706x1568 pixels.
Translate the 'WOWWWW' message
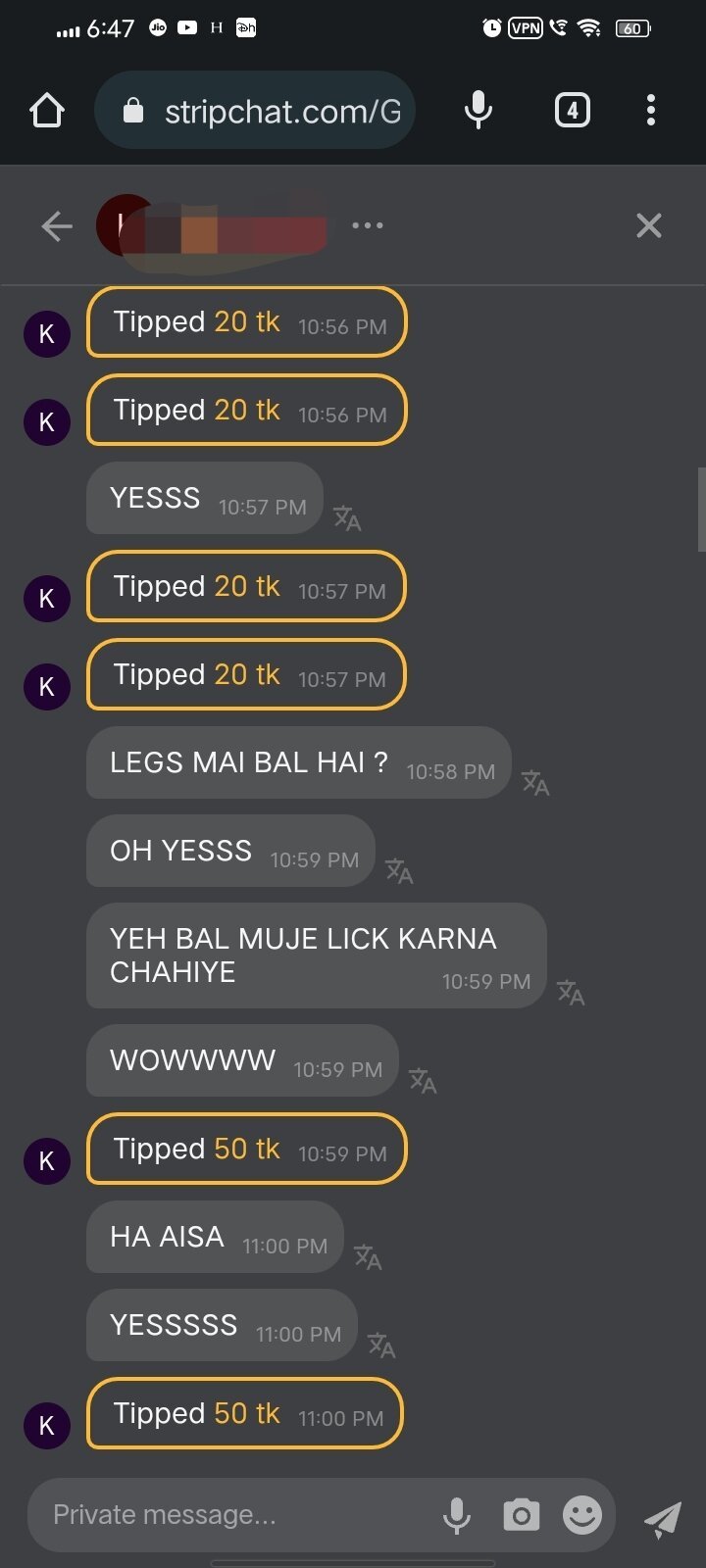[423, 1080]
